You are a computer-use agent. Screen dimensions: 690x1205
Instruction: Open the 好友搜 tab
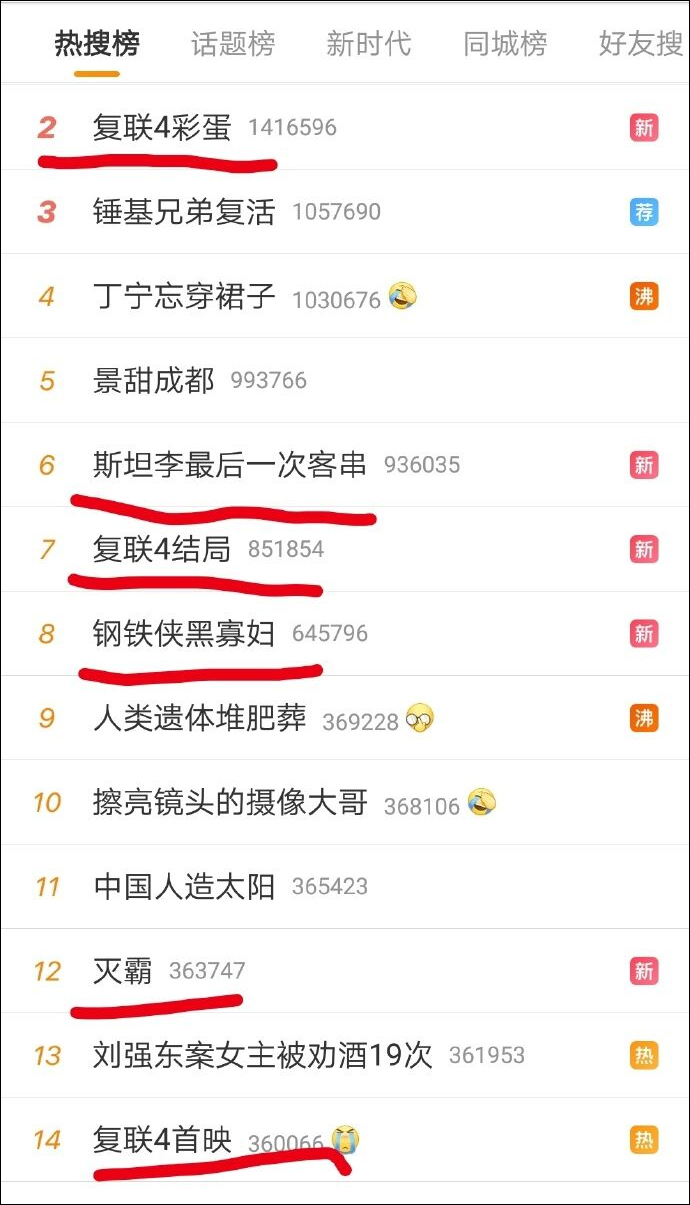pos(641,44)
